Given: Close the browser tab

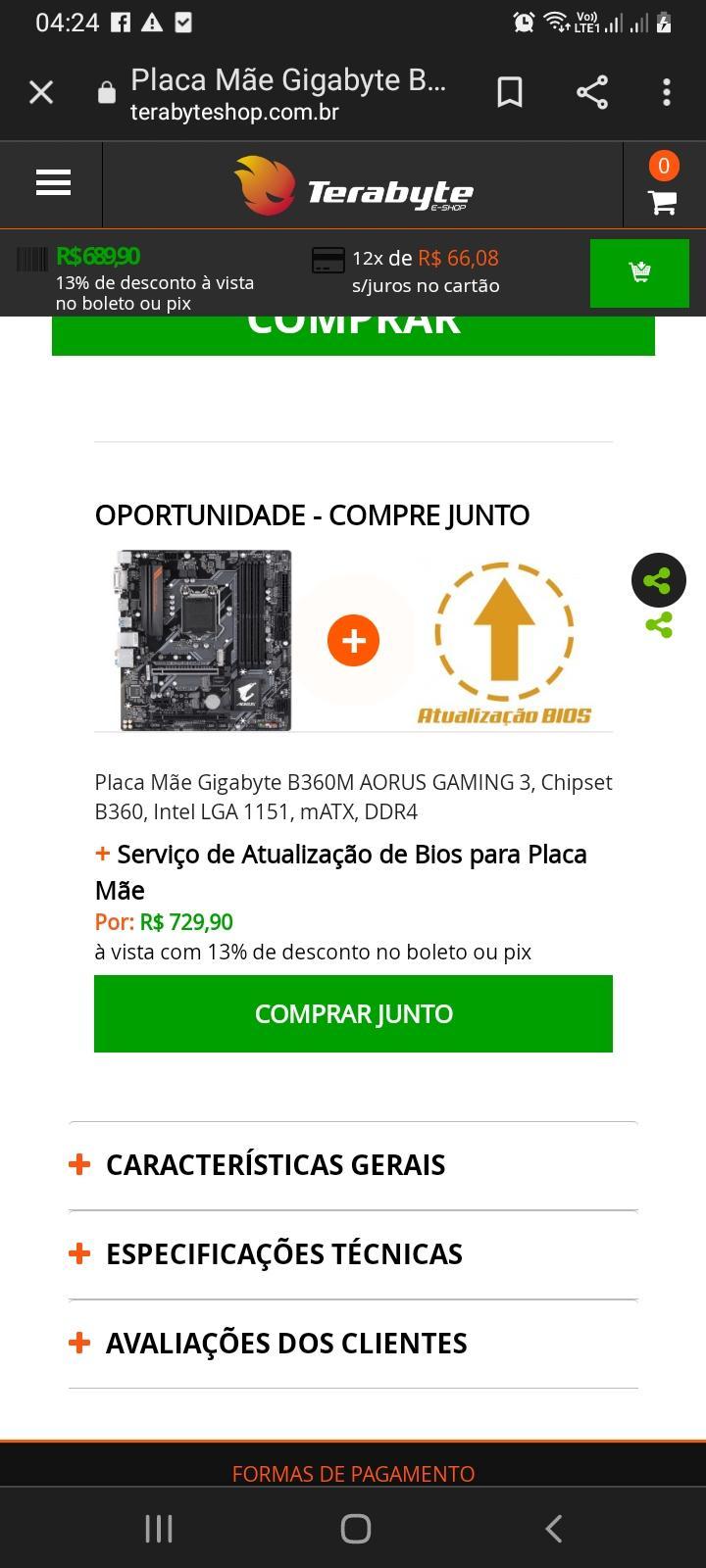Looking at the screenshot, I should 41,92.
